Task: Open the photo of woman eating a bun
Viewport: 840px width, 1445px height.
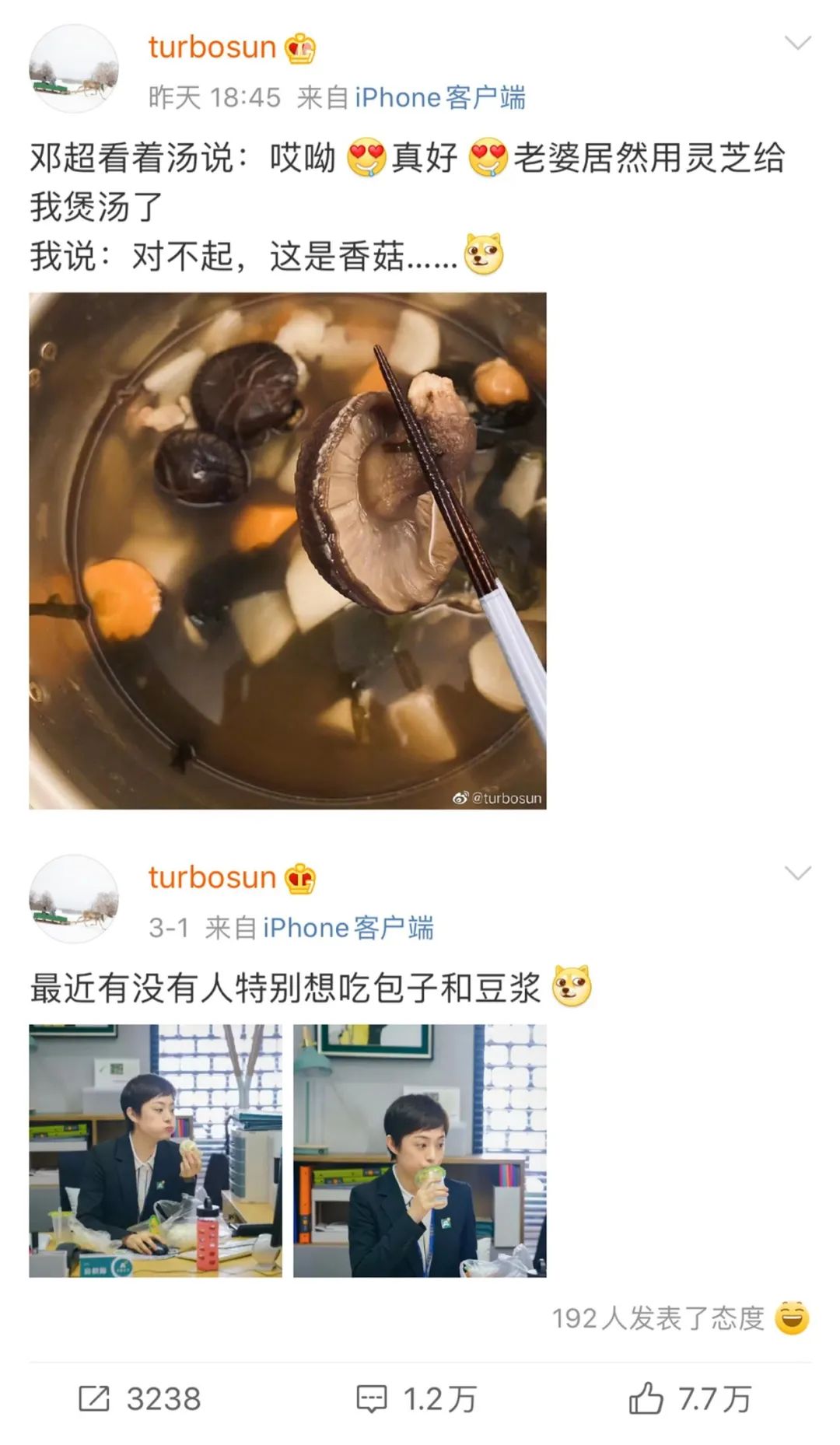Action: click(x=156, y=1150)
